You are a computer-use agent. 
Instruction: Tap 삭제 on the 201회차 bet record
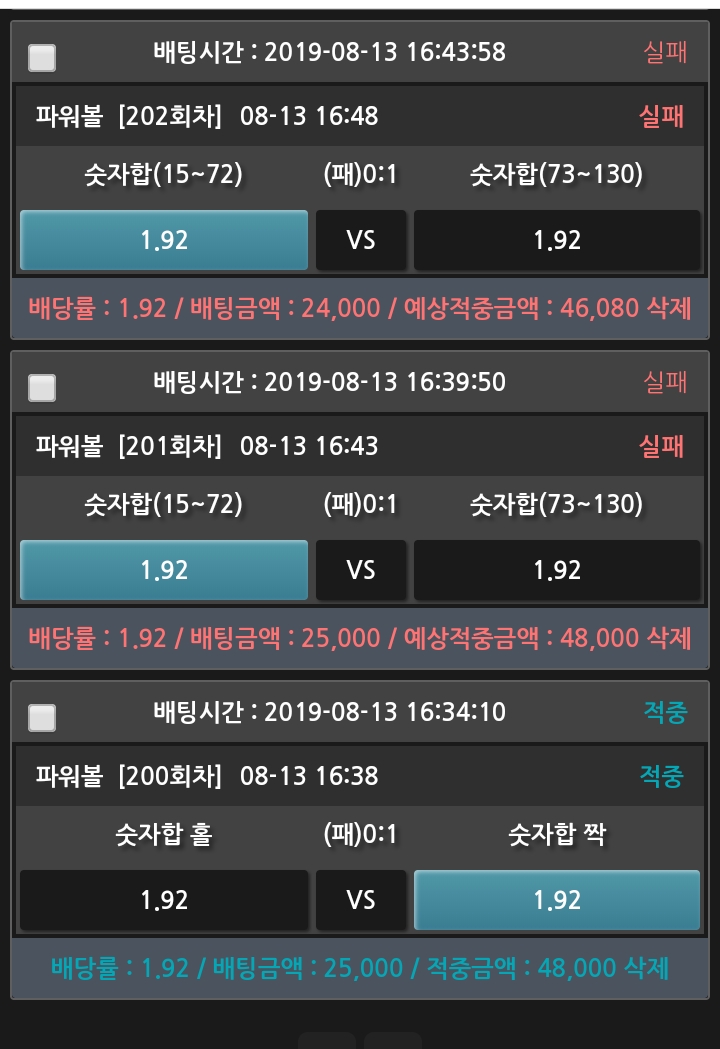(x=668, y=637)
